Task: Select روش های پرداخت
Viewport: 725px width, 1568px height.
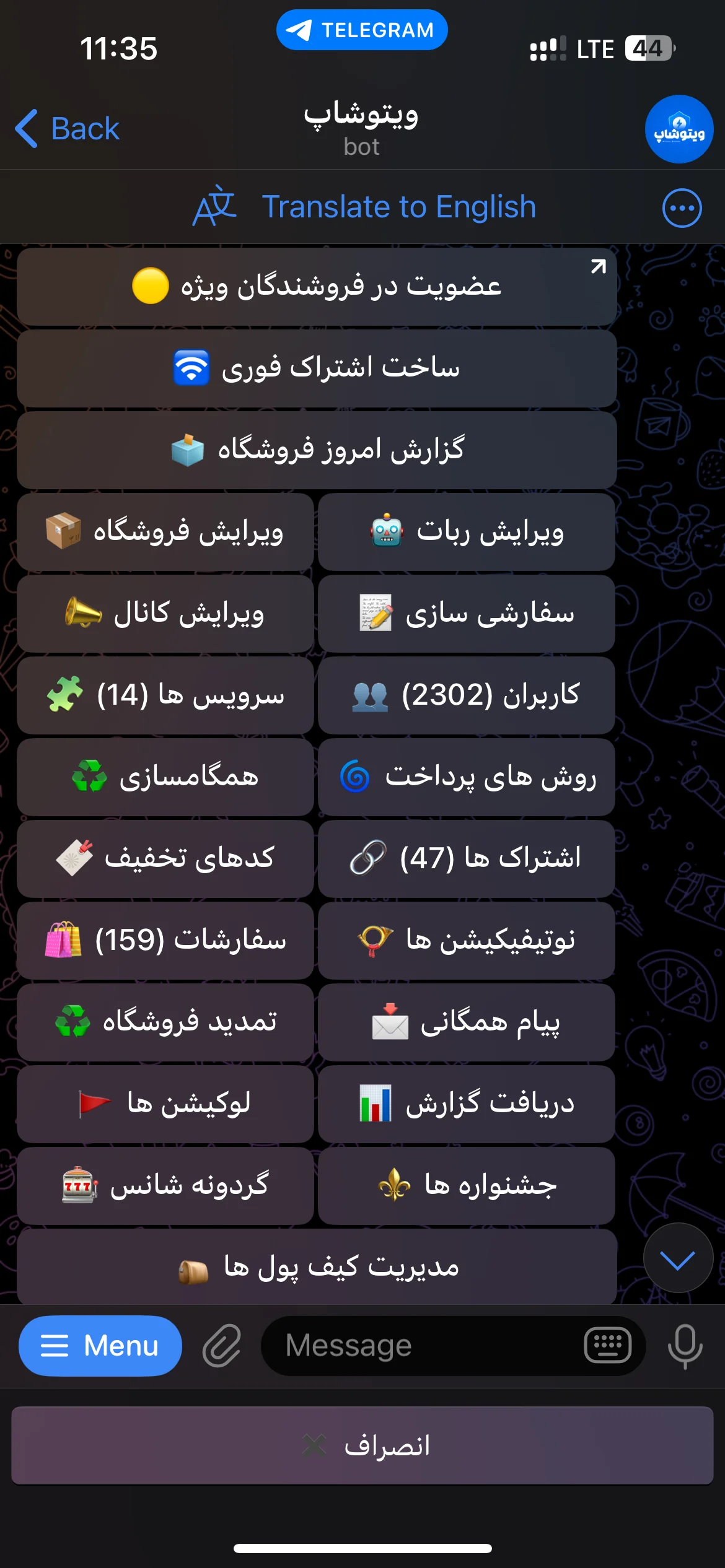Action: click(x=466, y=777)
